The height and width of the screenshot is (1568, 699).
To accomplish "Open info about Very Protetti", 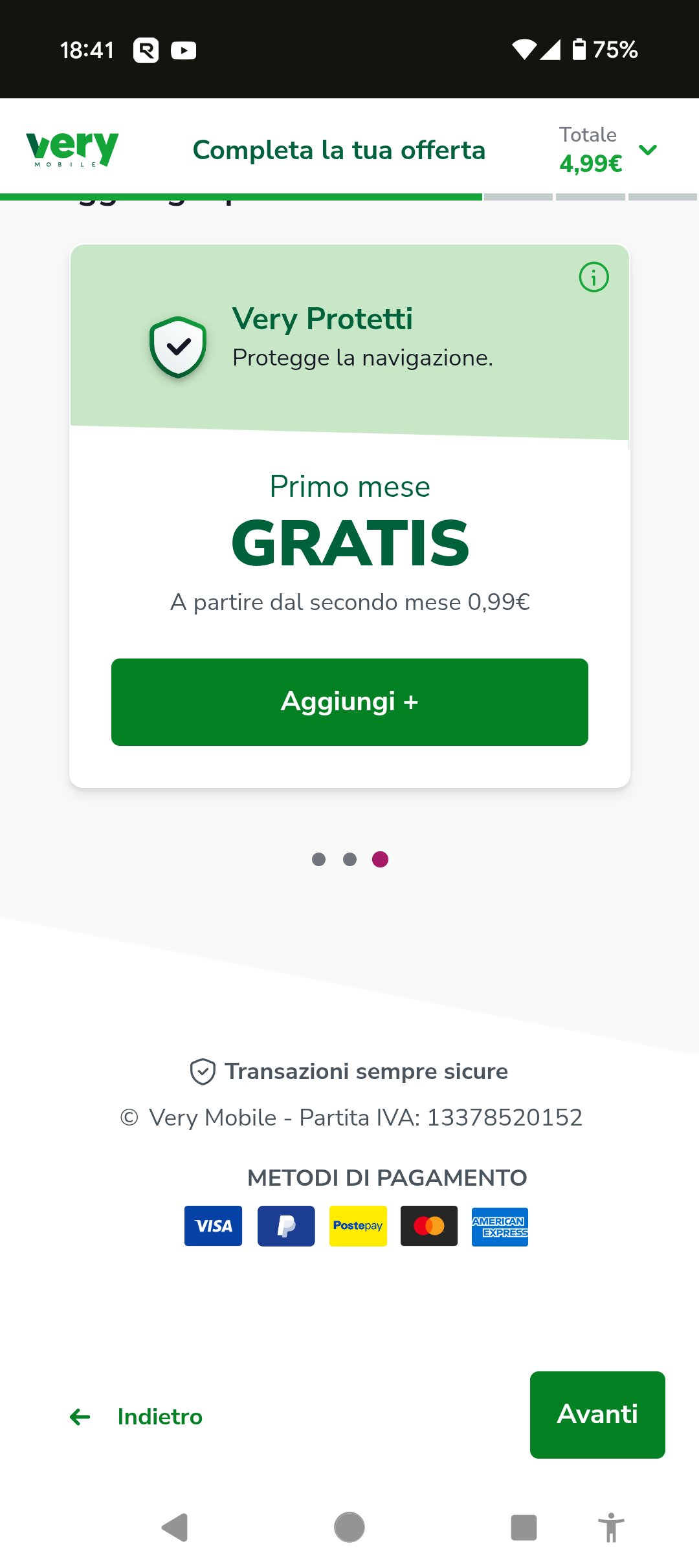I will (594, 278).
